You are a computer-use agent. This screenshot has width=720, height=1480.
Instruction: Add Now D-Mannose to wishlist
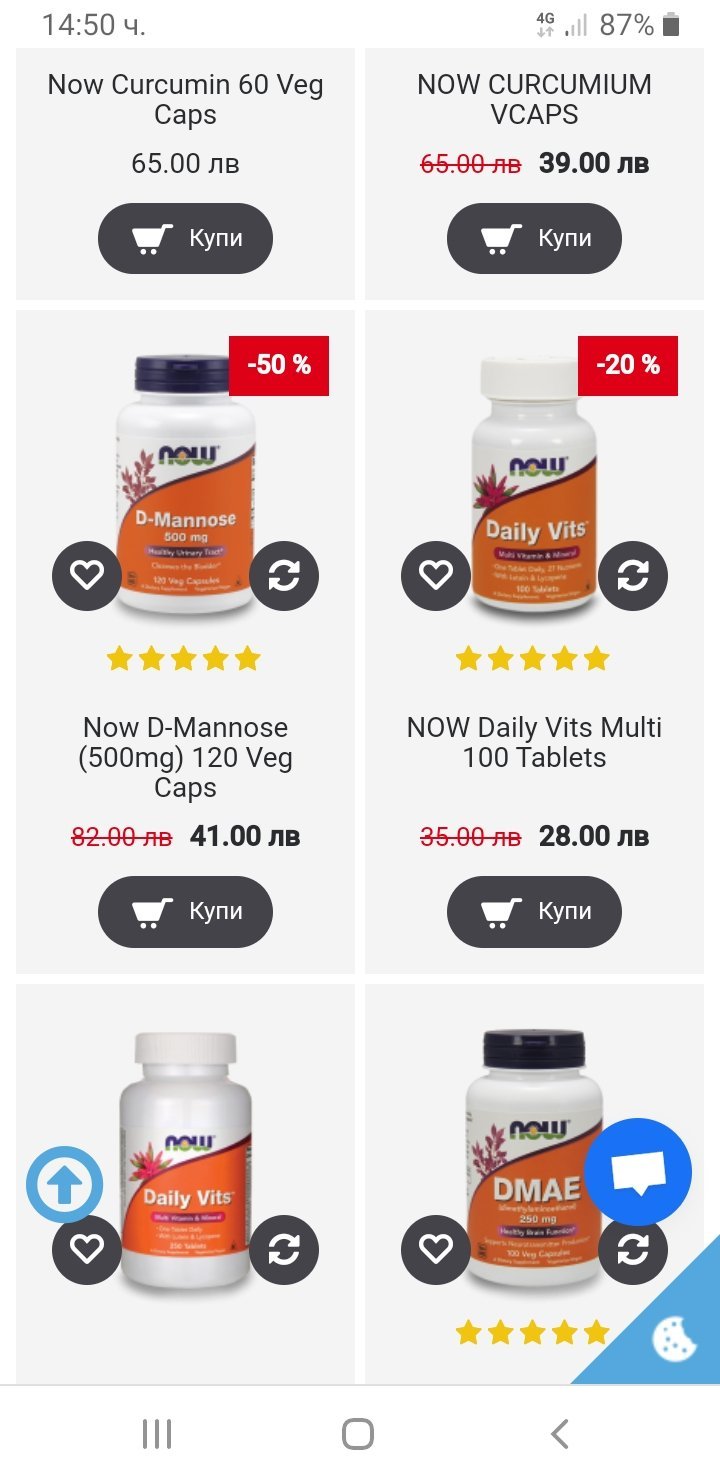click(87, 575)
